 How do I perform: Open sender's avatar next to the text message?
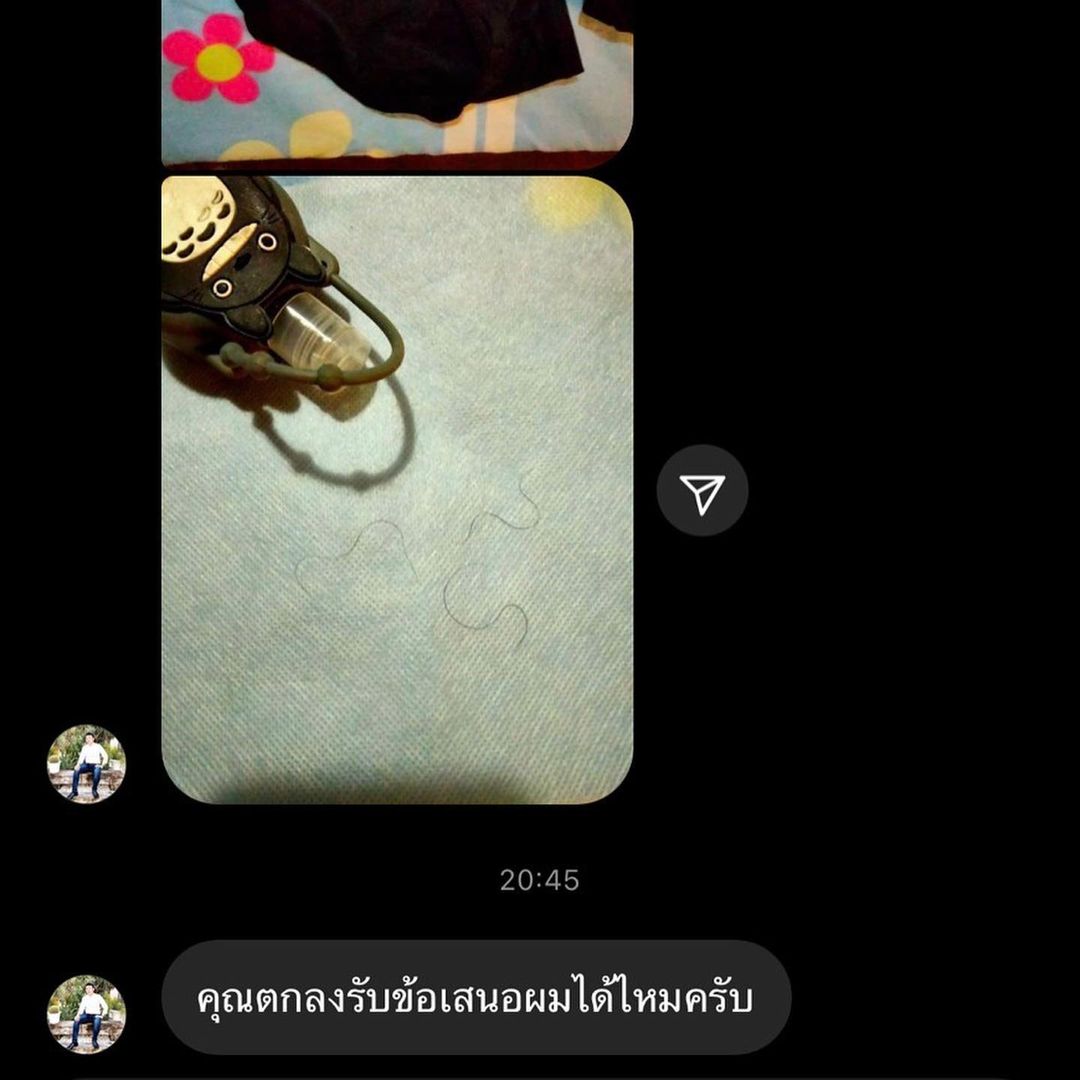pyautogui.click(x=86, y=1014)
